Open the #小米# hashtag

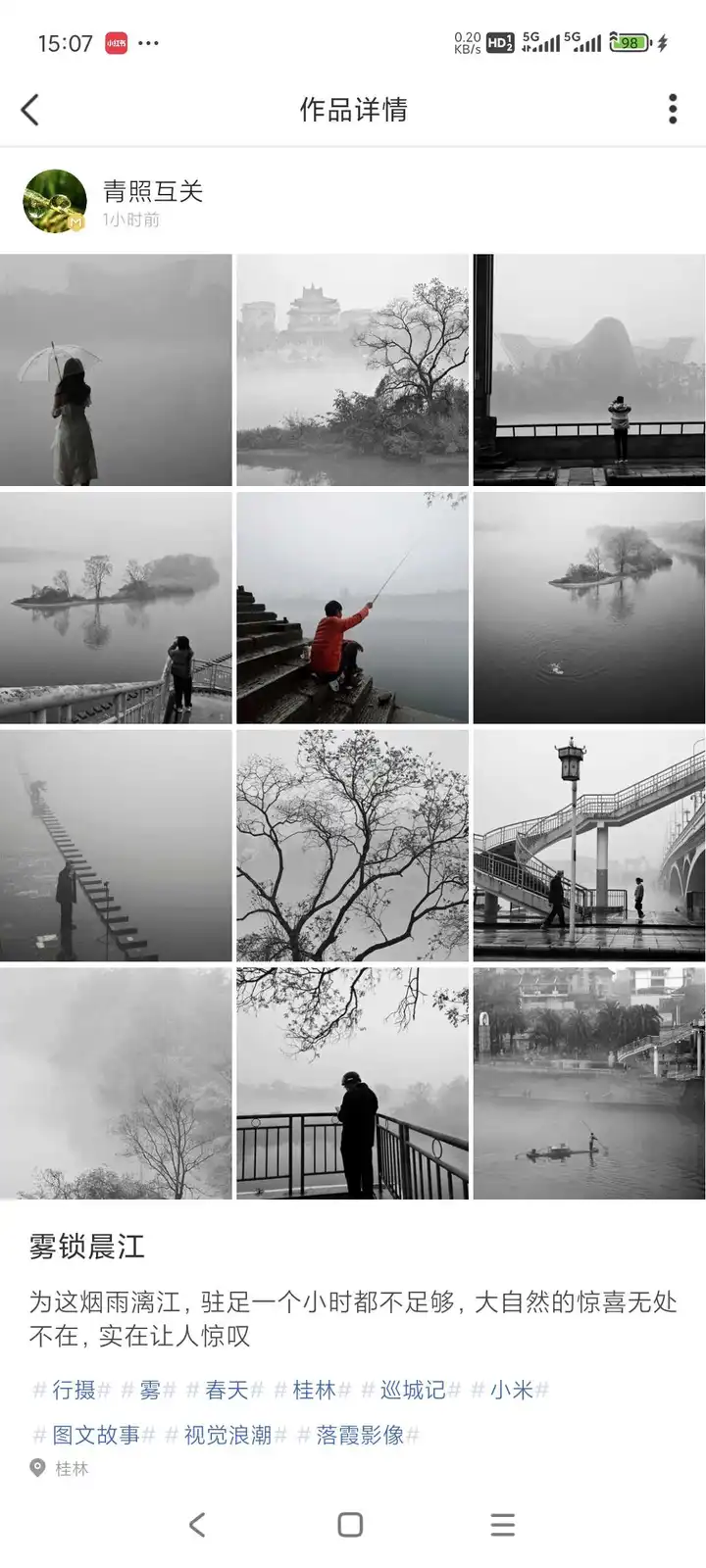point(511,1390)
